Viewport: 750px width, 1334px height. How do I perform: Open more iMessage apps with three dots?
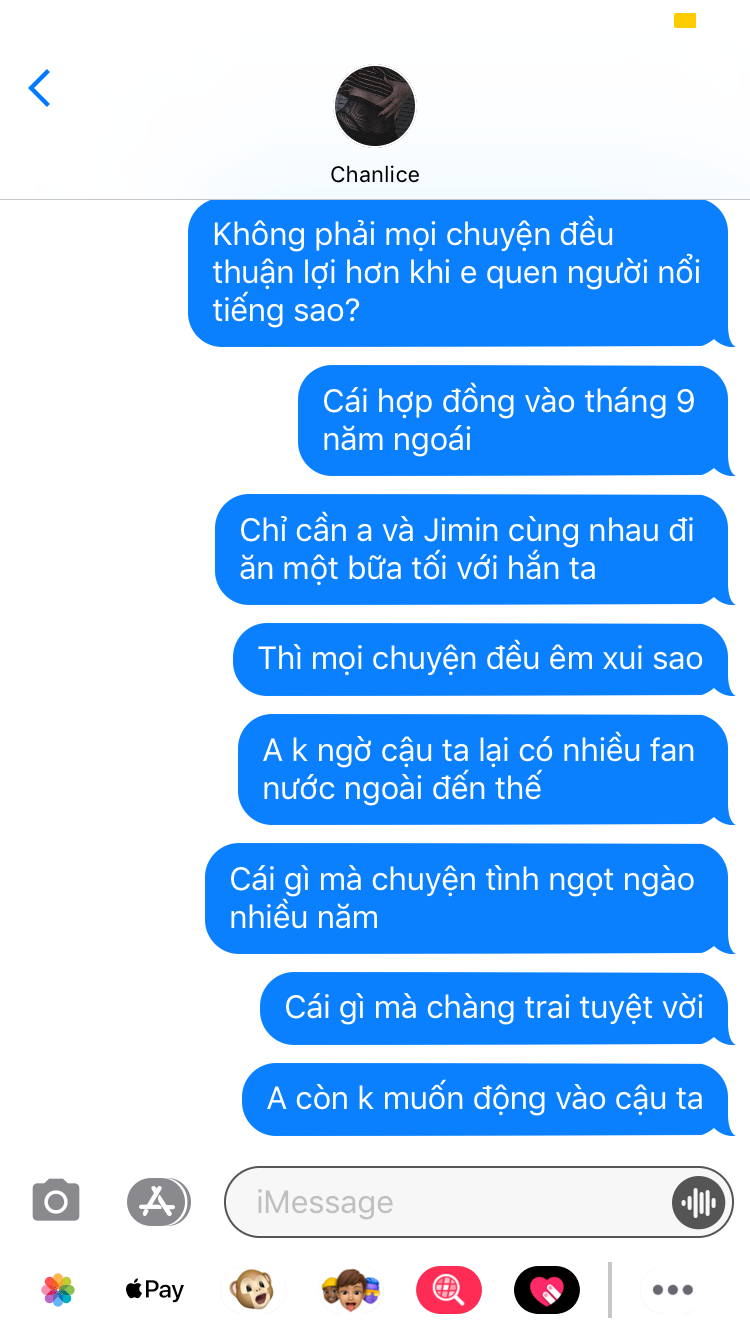coord(673,1290)
